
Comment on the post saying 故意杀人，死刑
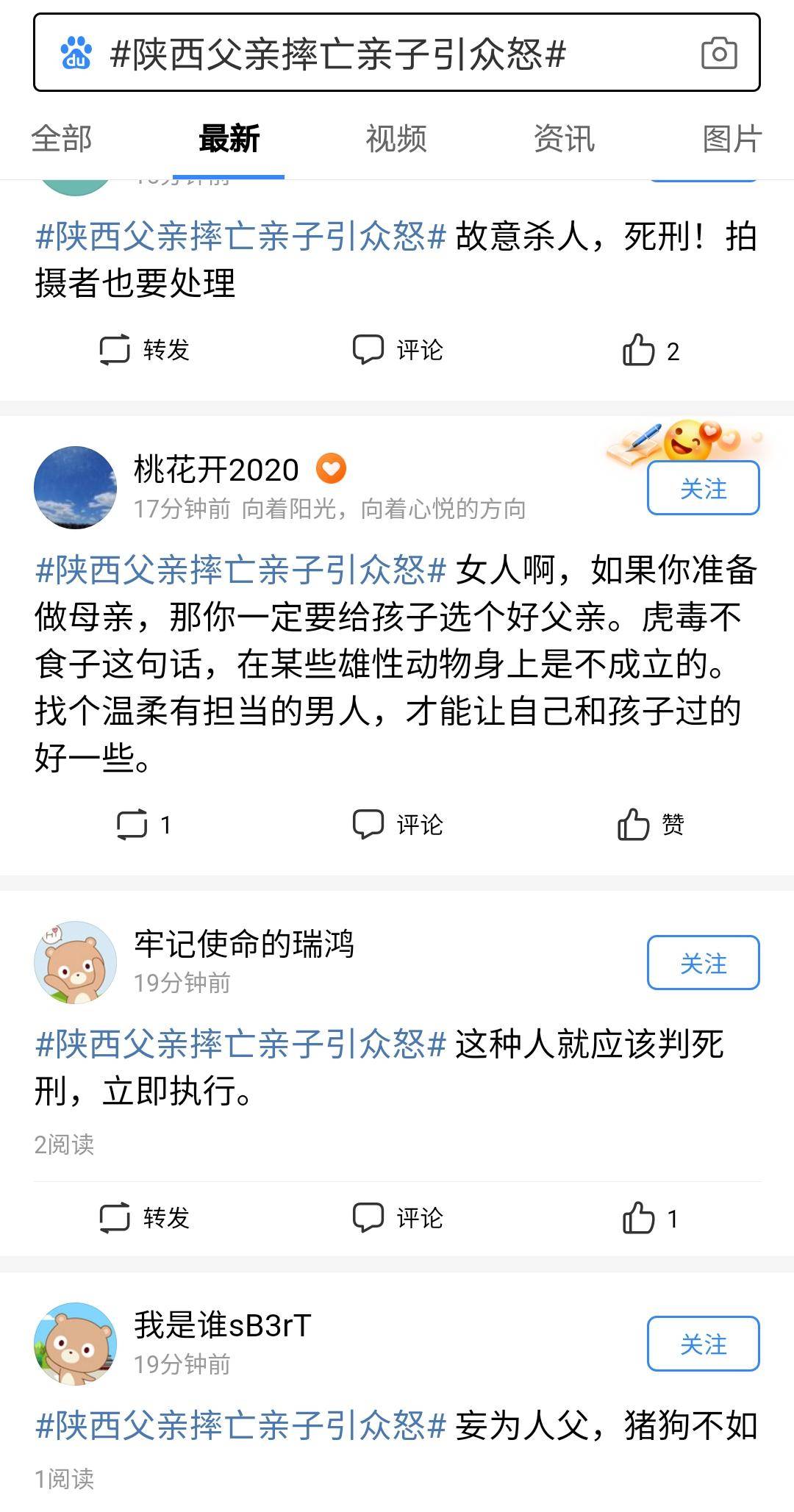tap(398, 351)
